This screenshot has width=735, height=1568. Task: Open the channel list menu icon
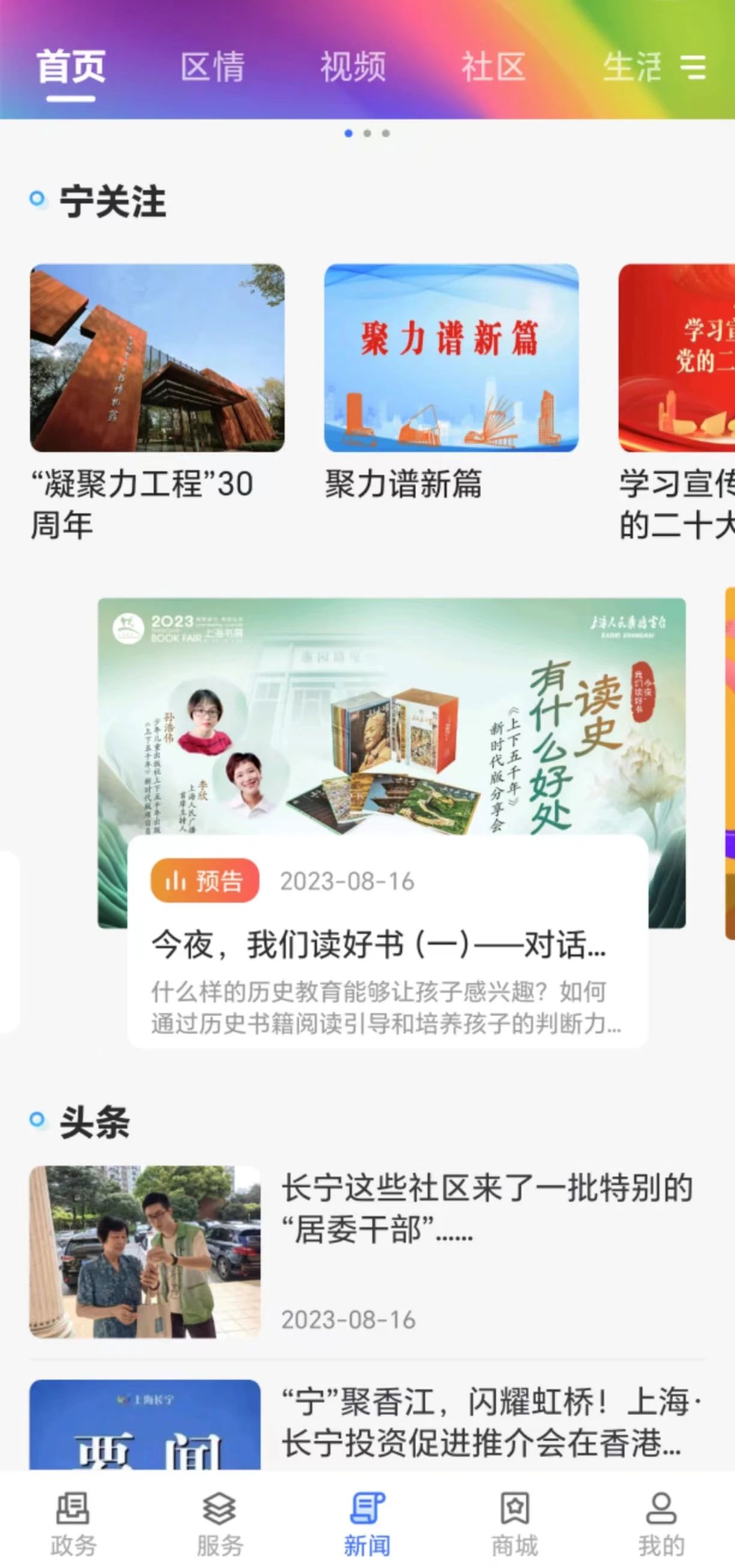692,67
